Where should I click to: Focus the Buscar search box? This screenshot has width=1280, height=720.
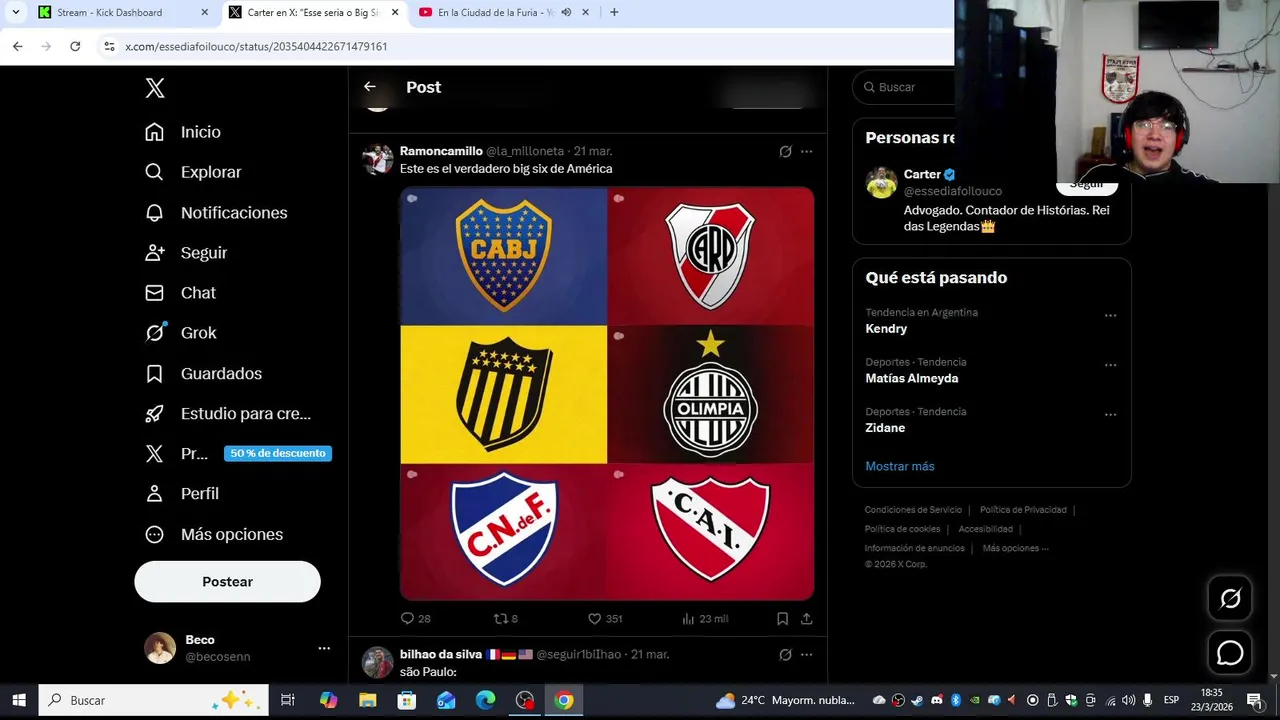click(910, 87)
